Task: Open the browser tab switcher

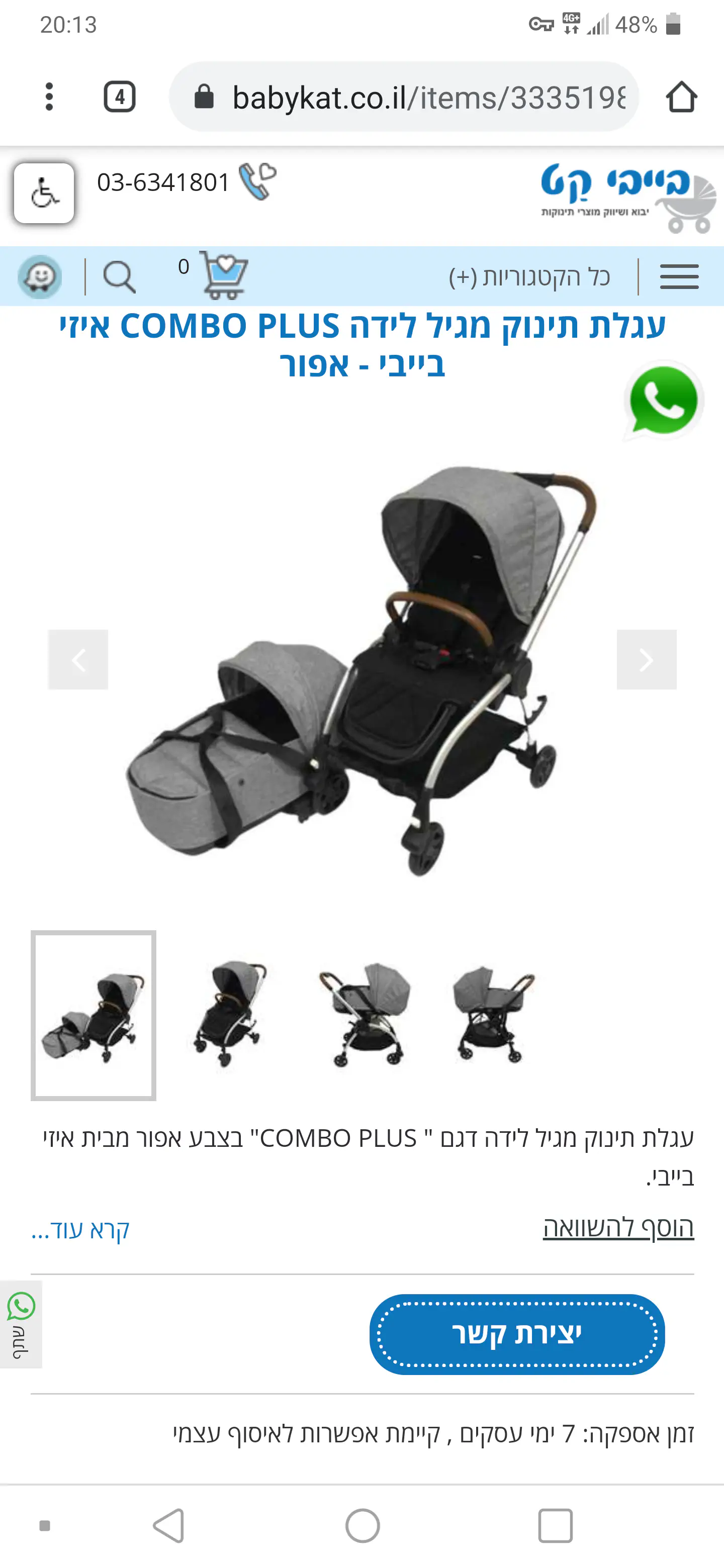Action: pyautogui.click(x=119, y=97)
